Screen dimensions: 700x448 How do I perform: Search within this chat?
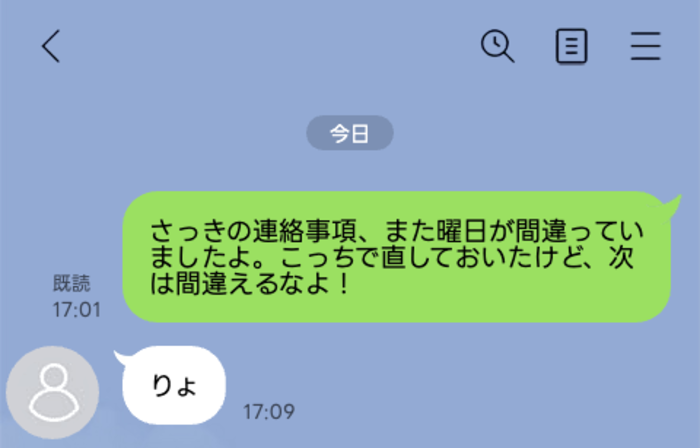[498, 46]
